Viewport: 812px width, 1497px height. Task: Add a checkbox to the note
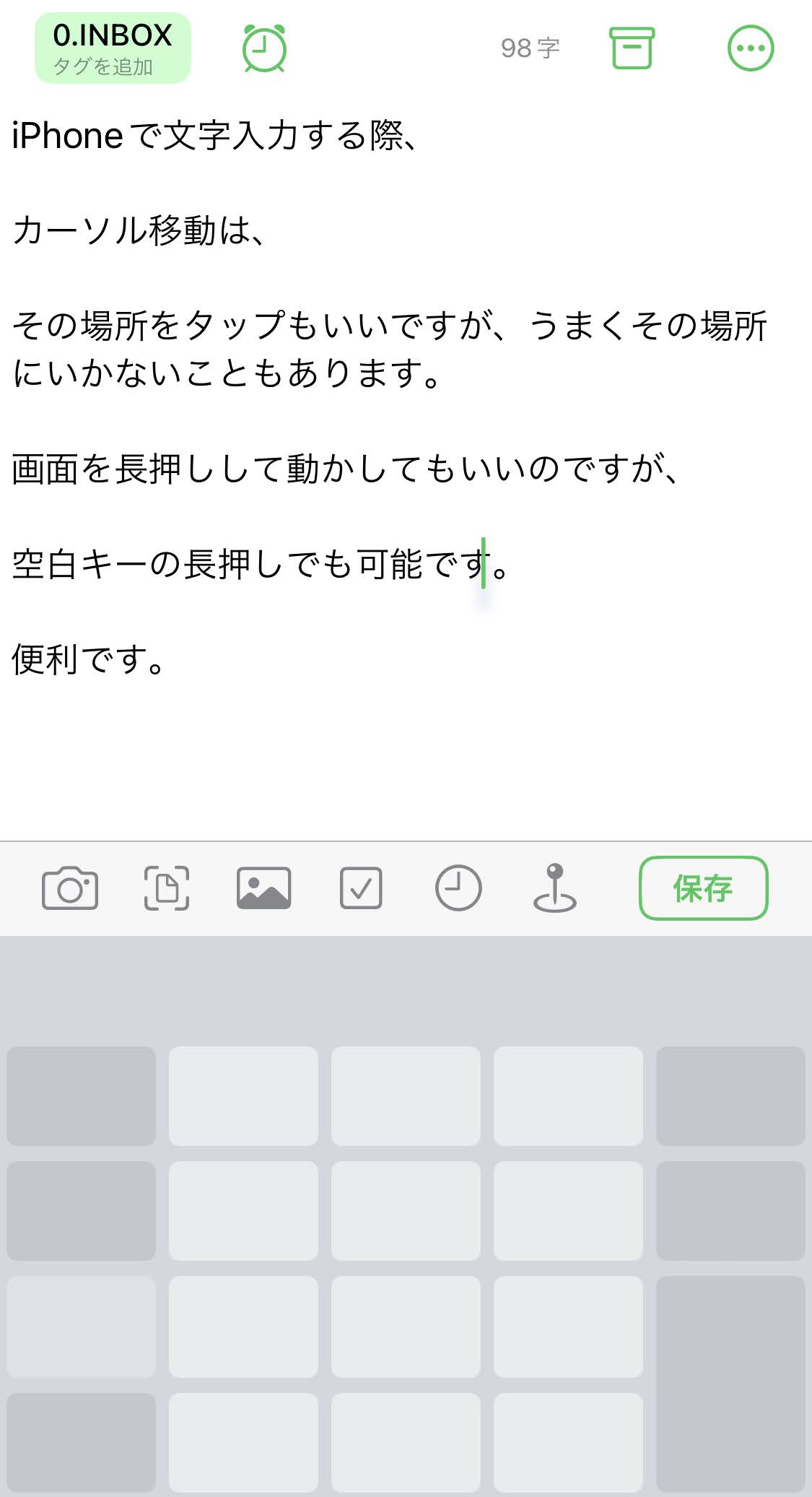[x=361, y=888]
